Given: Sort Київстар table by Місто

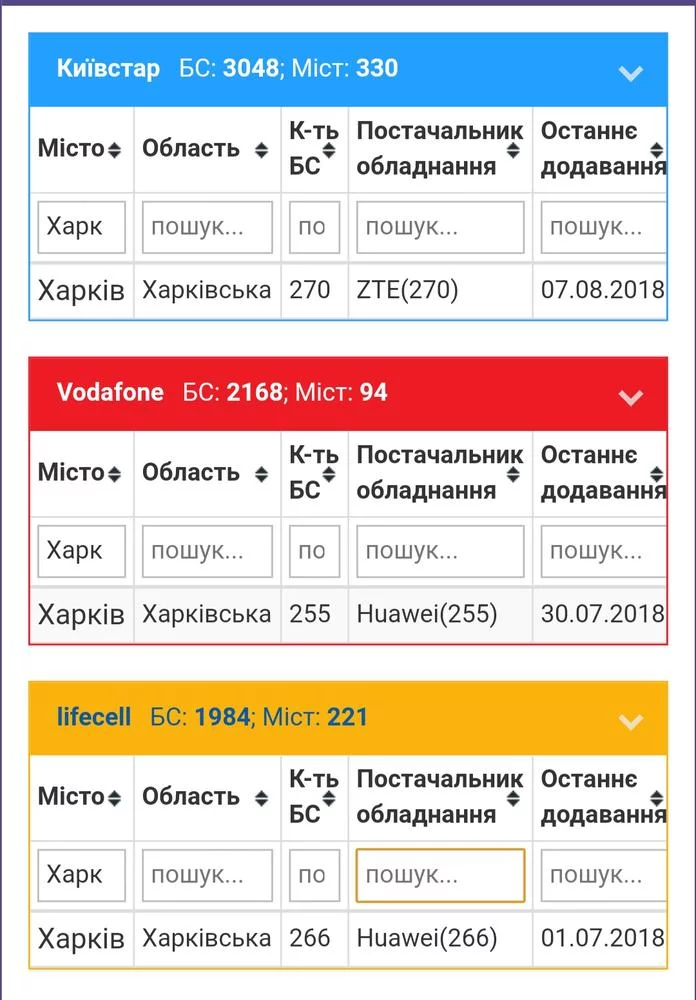Looking at the screenshot, I should coord(114,150).
